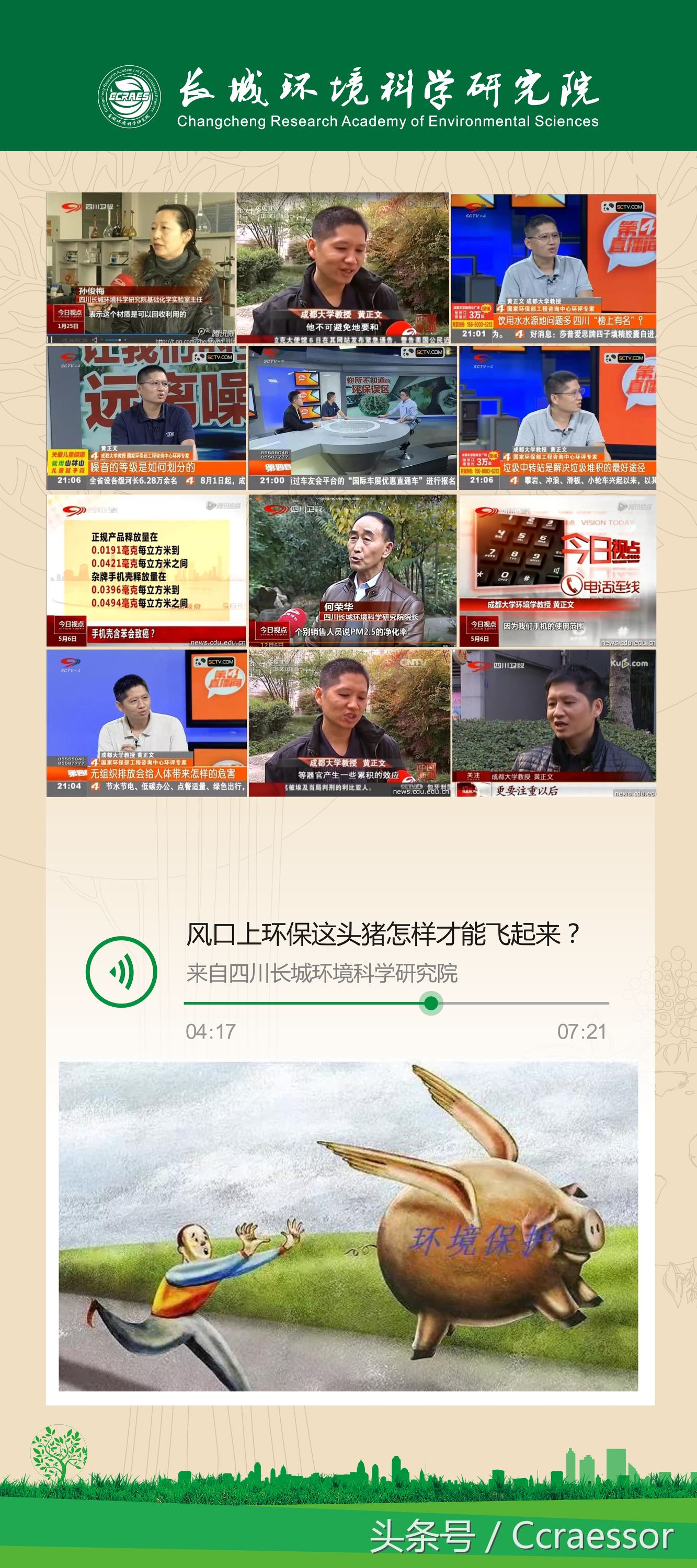Select the 何荣华 院长 interview thumbnail

pos(349,575)
